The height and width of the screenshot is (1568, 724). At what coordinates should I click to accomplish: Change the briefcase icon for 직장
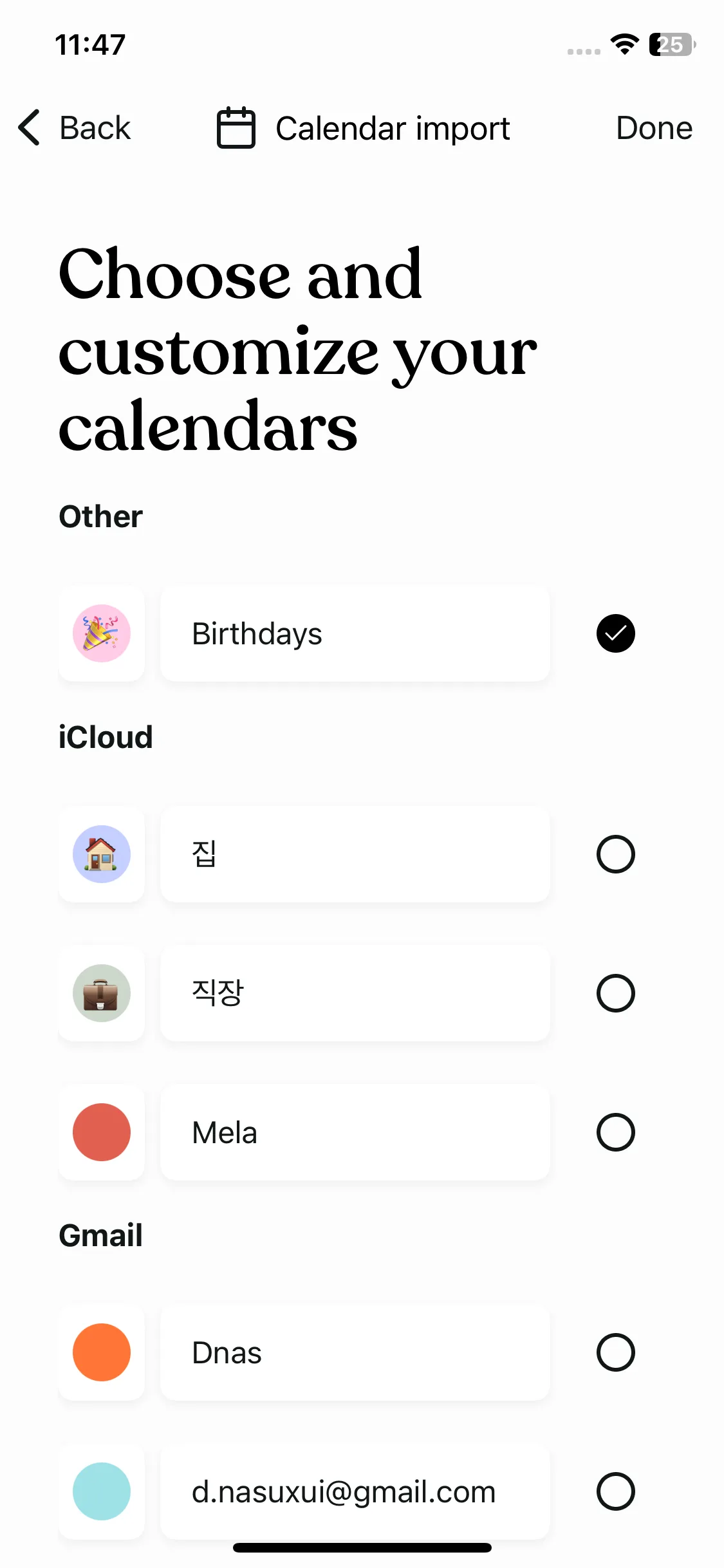(102, 993)
